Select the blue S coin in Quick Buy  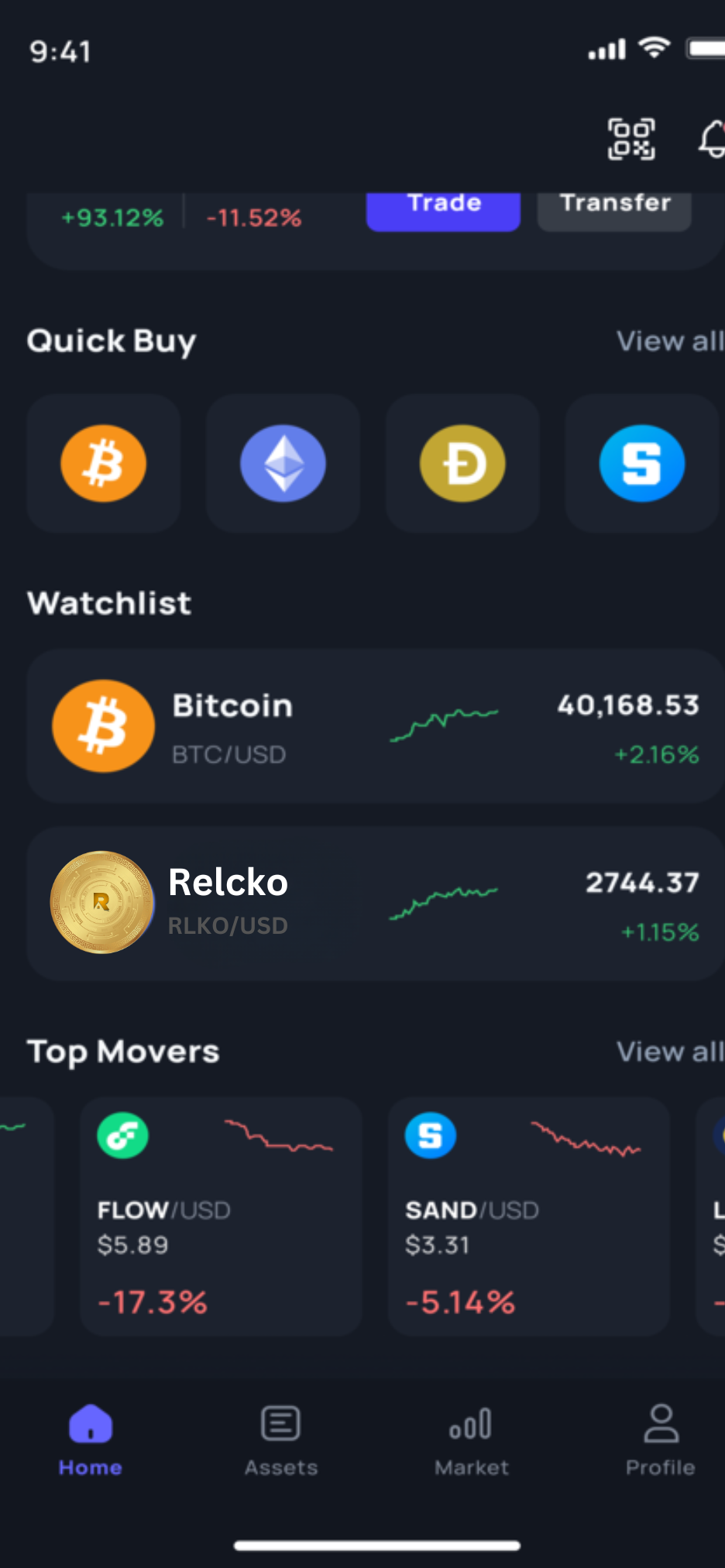[642, 463]
